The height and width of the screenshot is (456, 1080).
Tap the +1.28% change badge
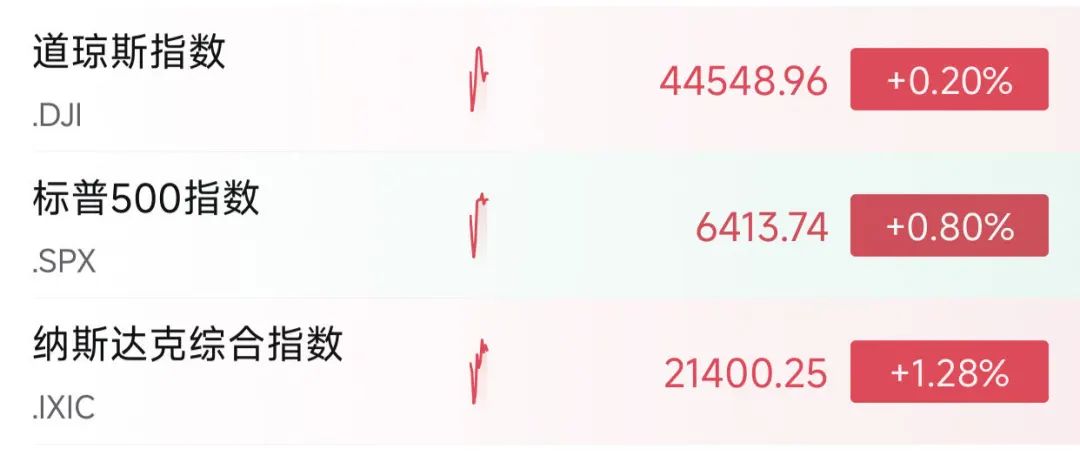click(949, 372)
